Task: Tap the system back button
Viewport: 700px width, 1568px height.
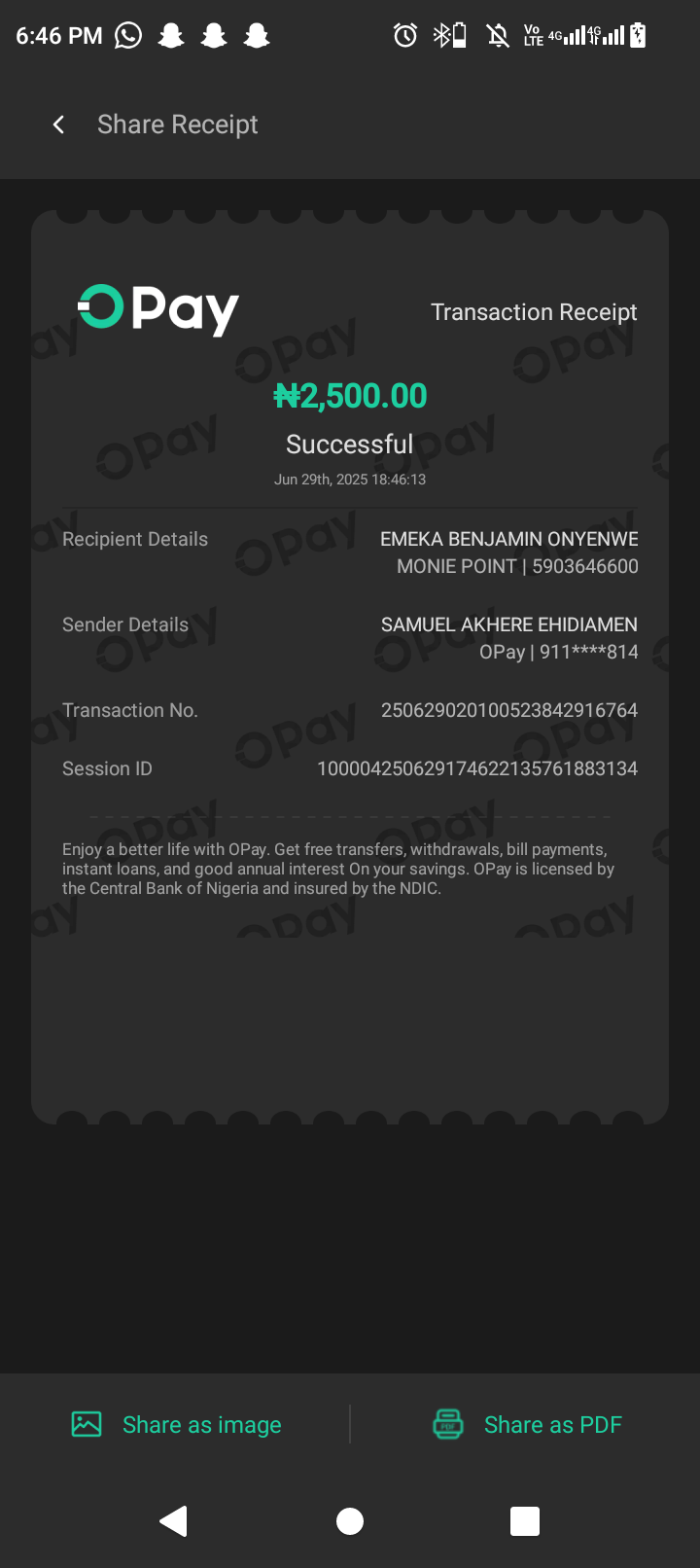Action: pos(174,1520)
